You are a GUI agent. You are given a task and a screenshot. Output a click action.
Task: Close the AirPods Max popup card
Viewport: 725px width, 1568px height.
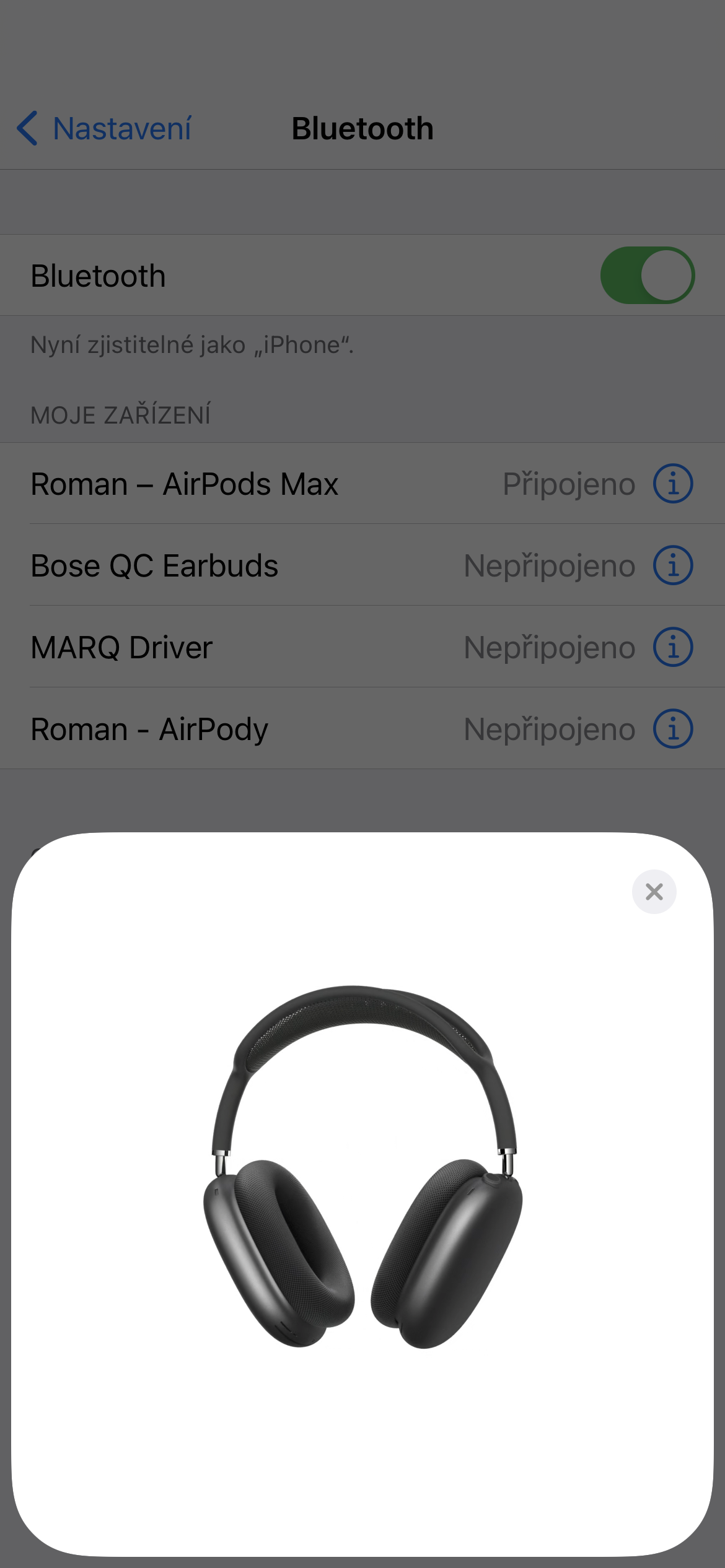(654, 892)
